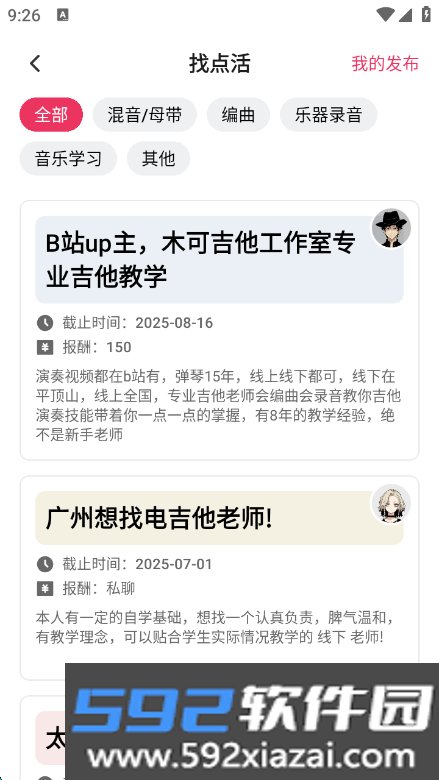The width and height of the screenshot is (439, 780).
Task: Filter listings by 音乐学习
Action: click(x=68, y=159)
